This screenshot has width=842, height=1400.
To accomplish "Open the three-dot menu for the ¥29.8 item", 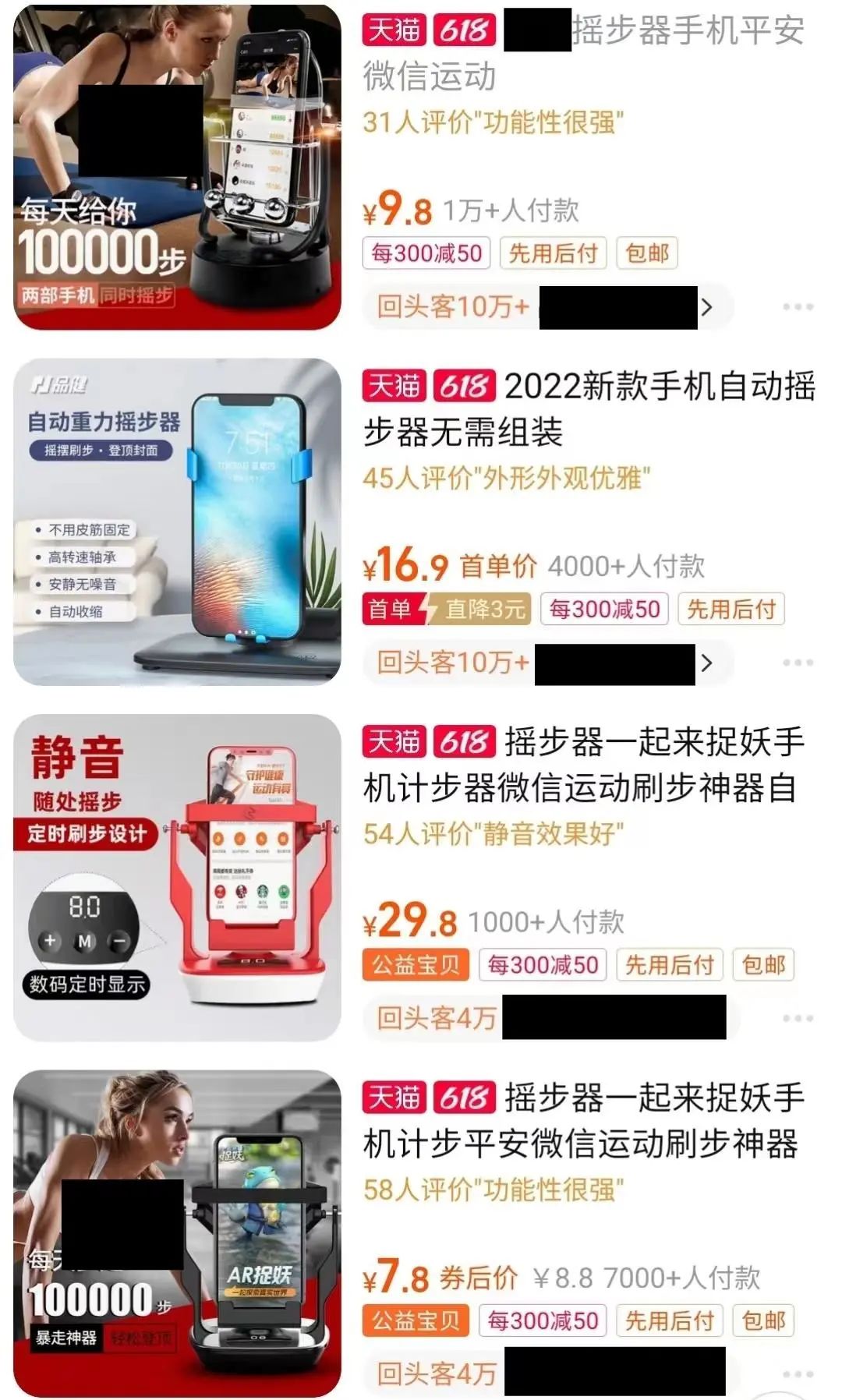I will (x=798, y=1018).
